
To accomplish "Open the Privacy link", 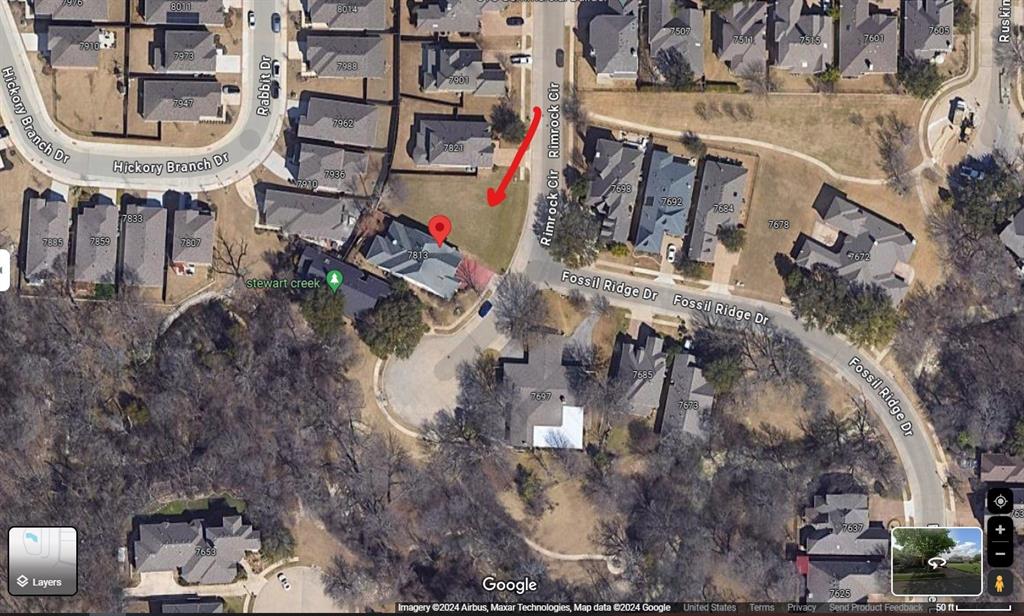I will tap(801, 608).
